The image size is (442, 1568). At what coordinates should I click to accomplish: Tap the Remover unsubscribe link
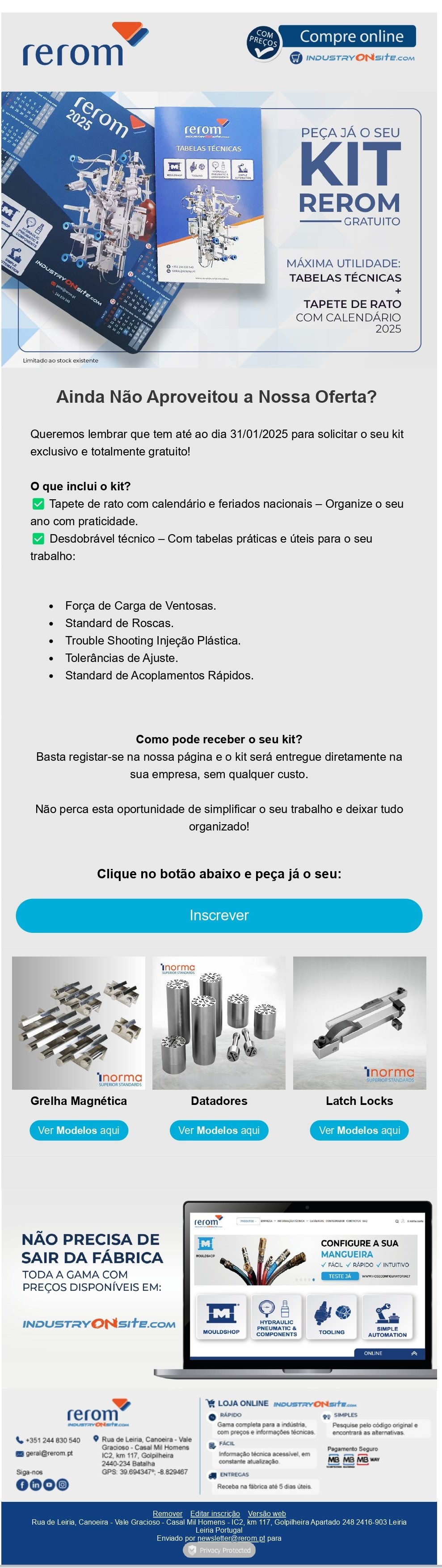[168, 1513]
